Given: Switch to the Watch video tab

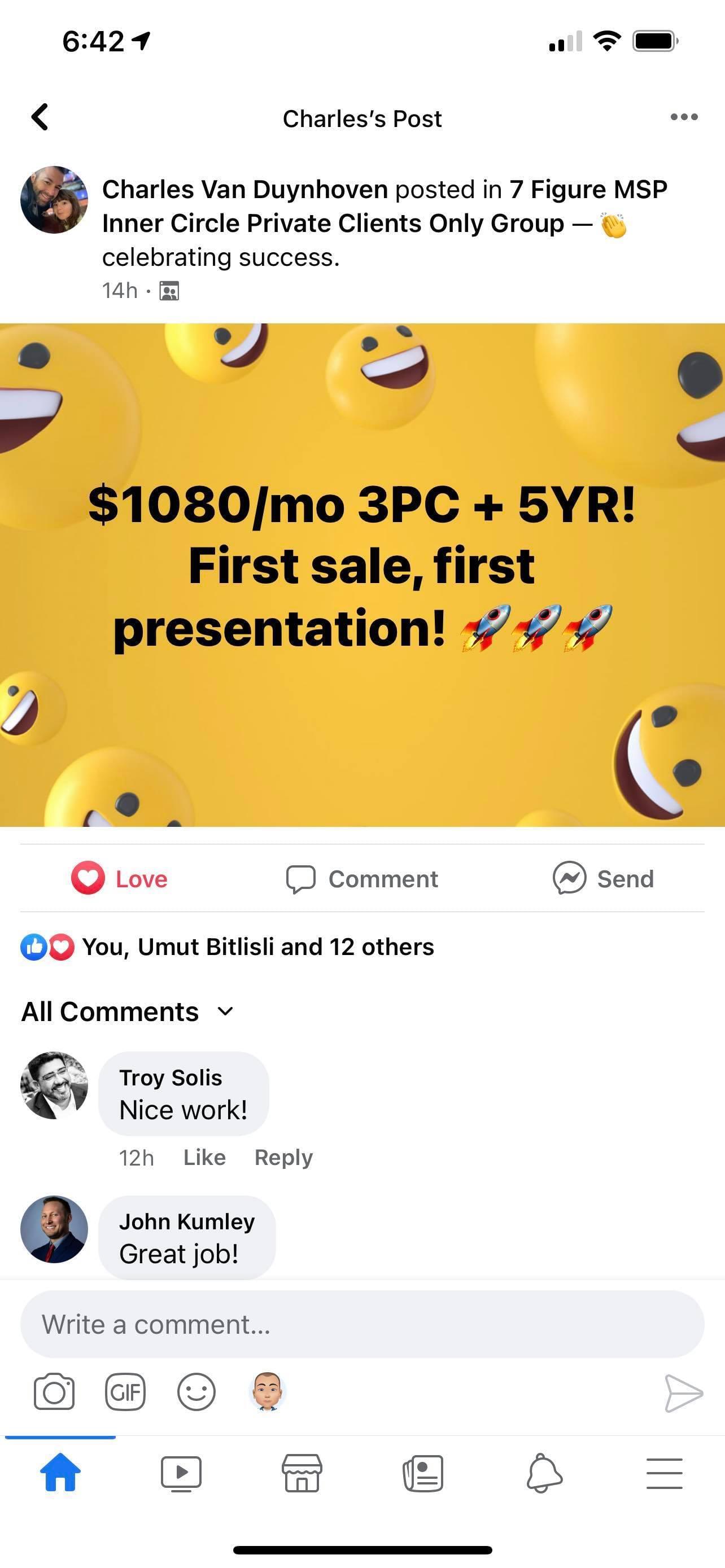Looking at the screenshot, I should tap(181, 1473).
